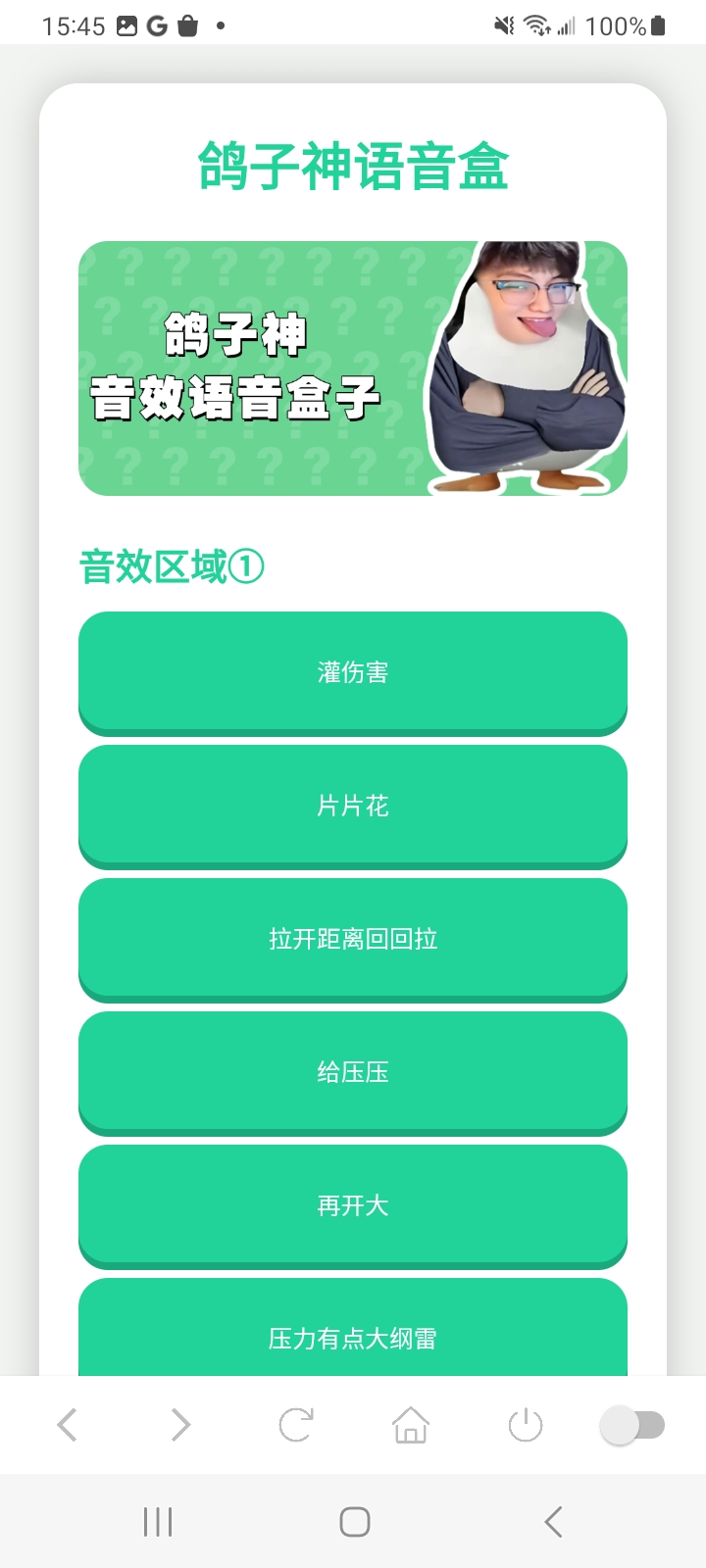This screenshot has height=1568, width=706.
Task: Play the 灌伤害 sound effect
Action: click(353, 672)
